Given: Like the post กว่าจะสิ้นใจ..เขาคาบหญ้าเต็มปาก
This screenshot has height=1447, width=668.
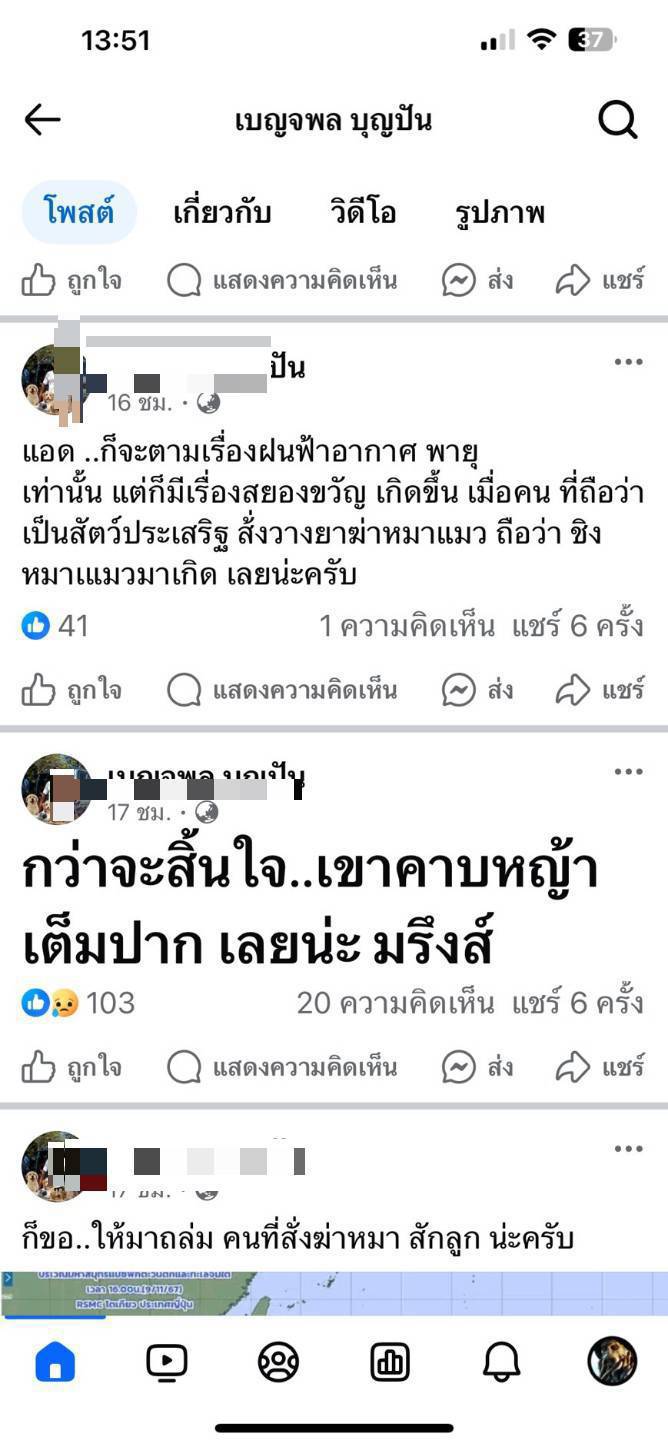Looking at the screenshot, I should (72, 1067).
